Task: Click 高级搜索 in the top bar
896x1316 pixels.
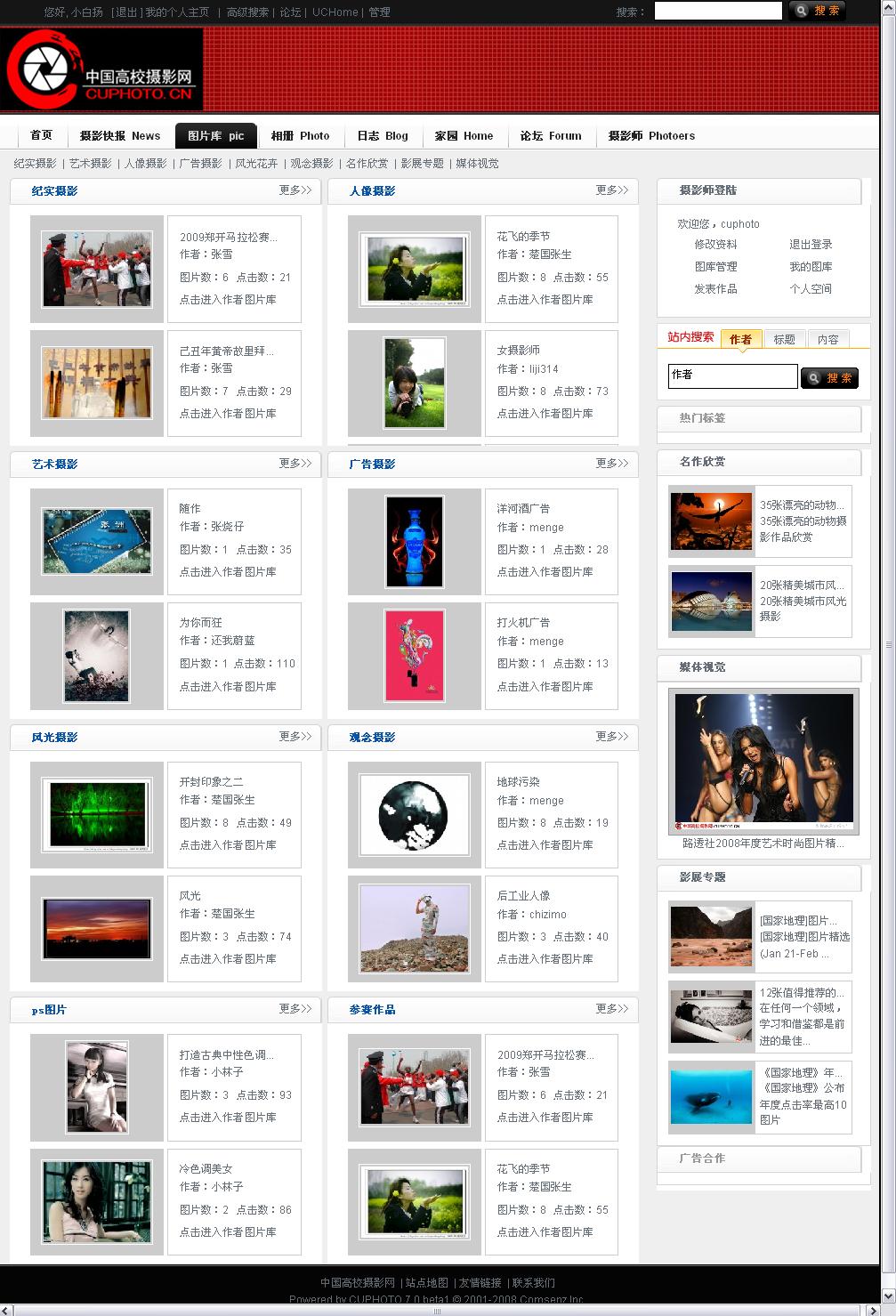Action: tap(247, 12)
